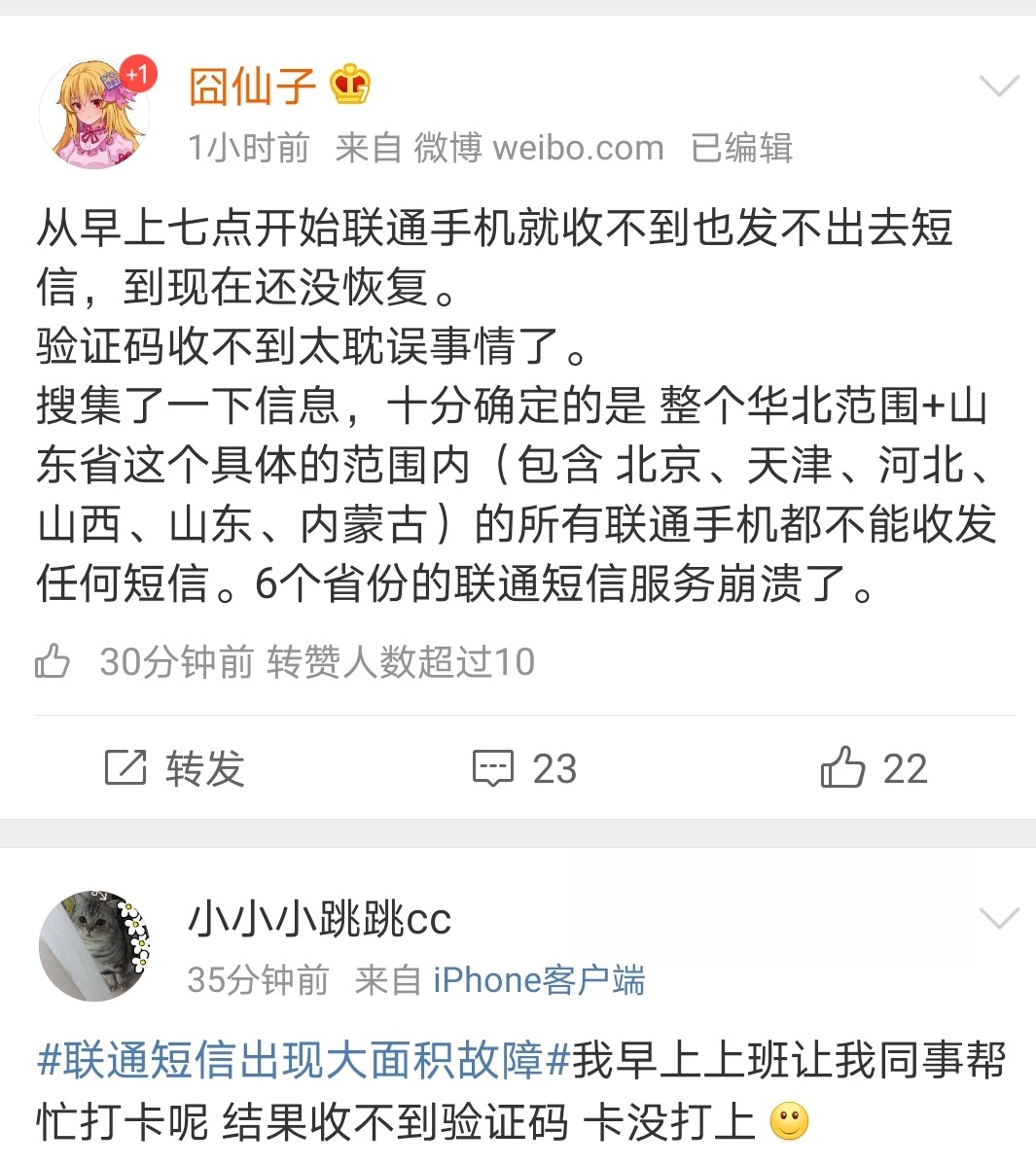Expand options chevron on 囧仙子's post
The width and height of the screenshot is (1036, 1165).
(x=998, y=87)
